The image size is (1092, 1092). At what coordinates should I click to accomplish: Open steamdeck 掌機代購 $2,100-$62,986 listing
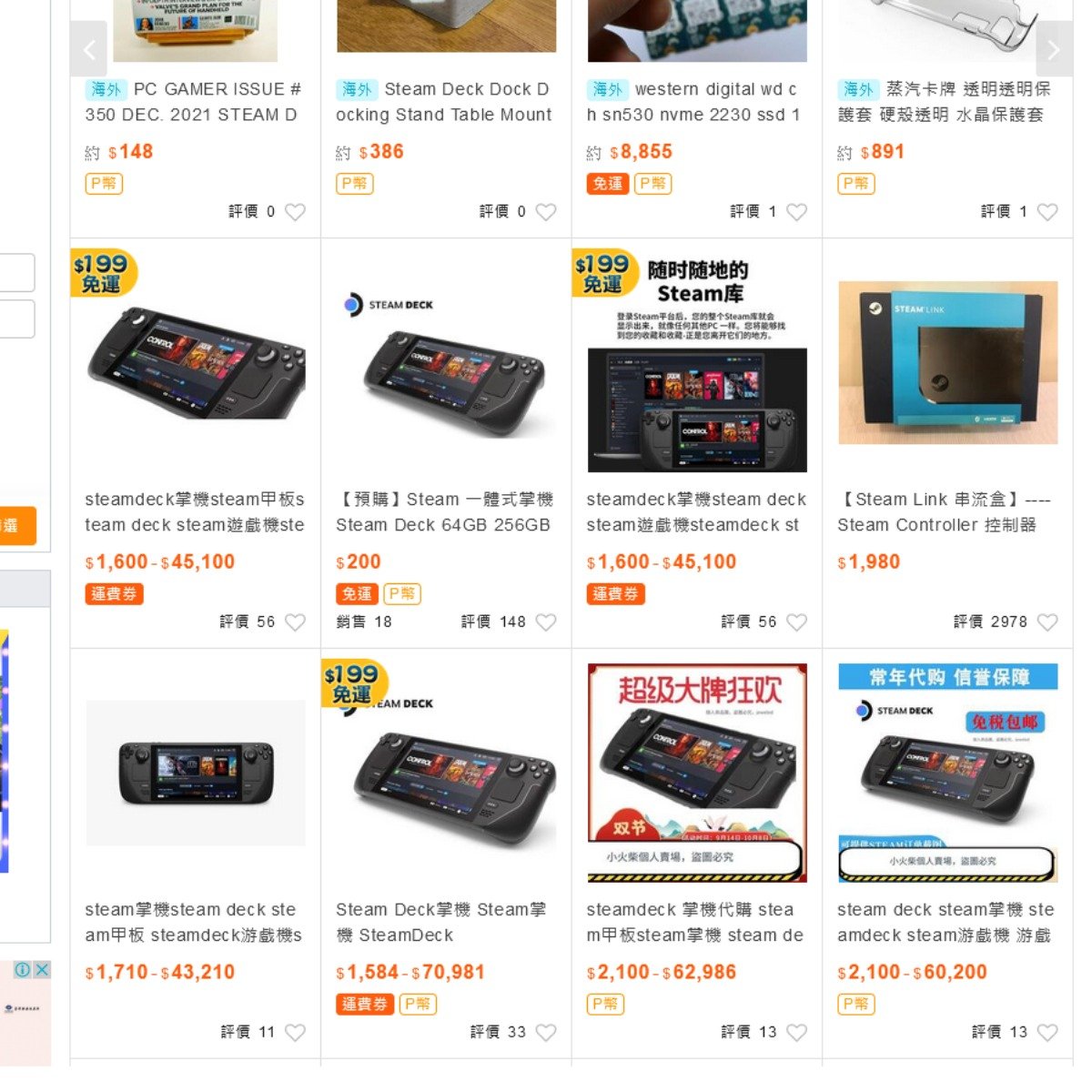pos(694,922)
